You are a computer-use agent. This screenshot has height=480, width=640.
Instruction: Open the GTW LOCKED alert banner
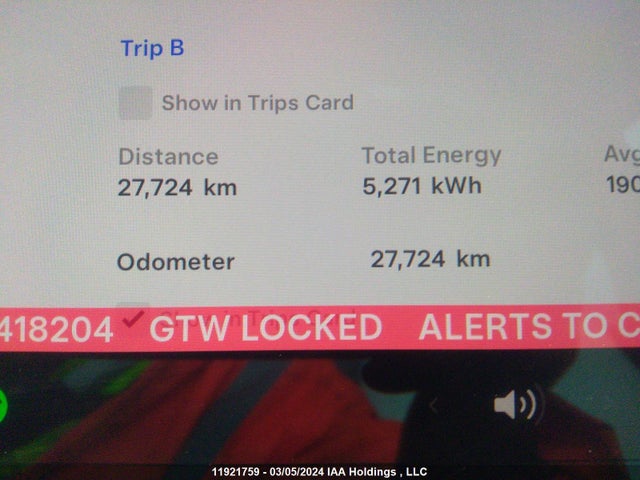pos(266,327)
